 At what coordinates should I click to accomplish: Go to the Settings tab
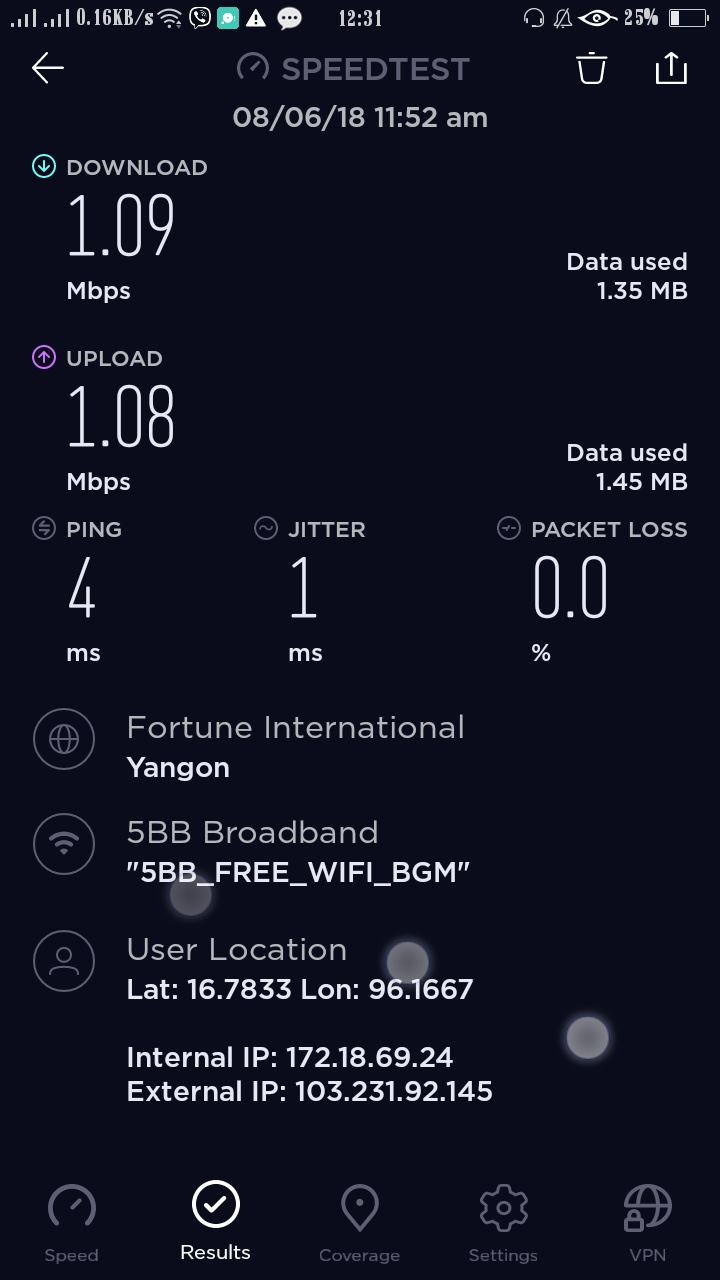point(503,1222)
